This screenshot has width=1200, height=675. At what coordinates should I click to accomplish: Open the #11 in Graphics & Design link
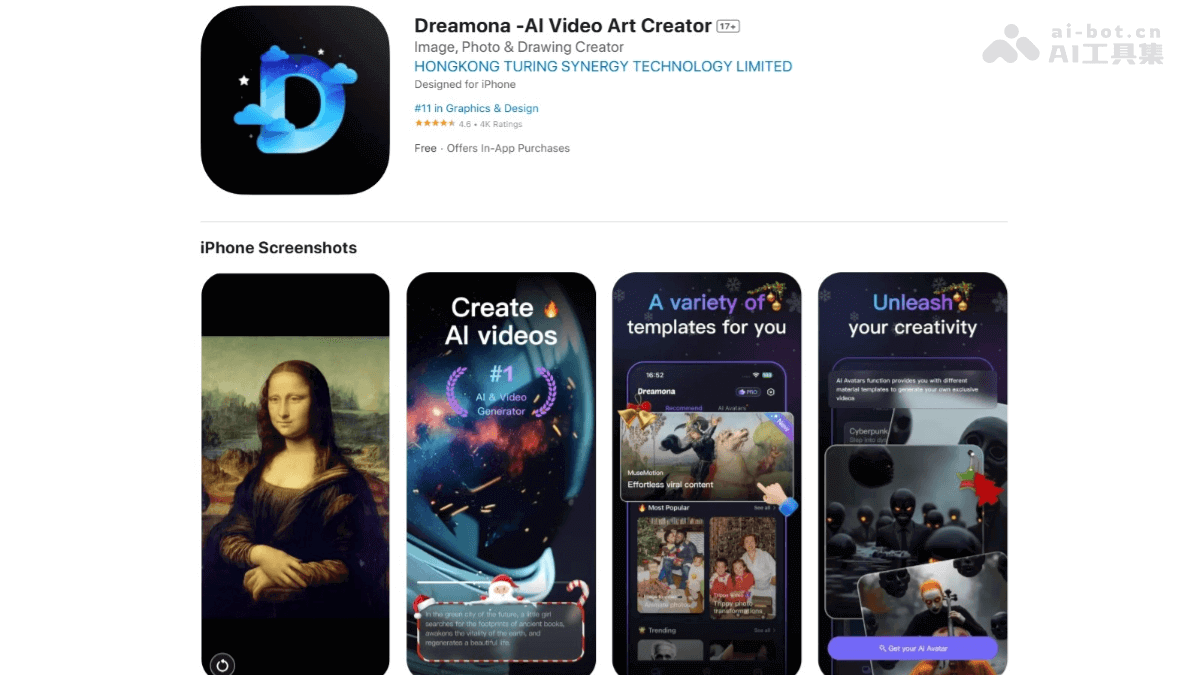pyautogui.click(x=476, y=108)
